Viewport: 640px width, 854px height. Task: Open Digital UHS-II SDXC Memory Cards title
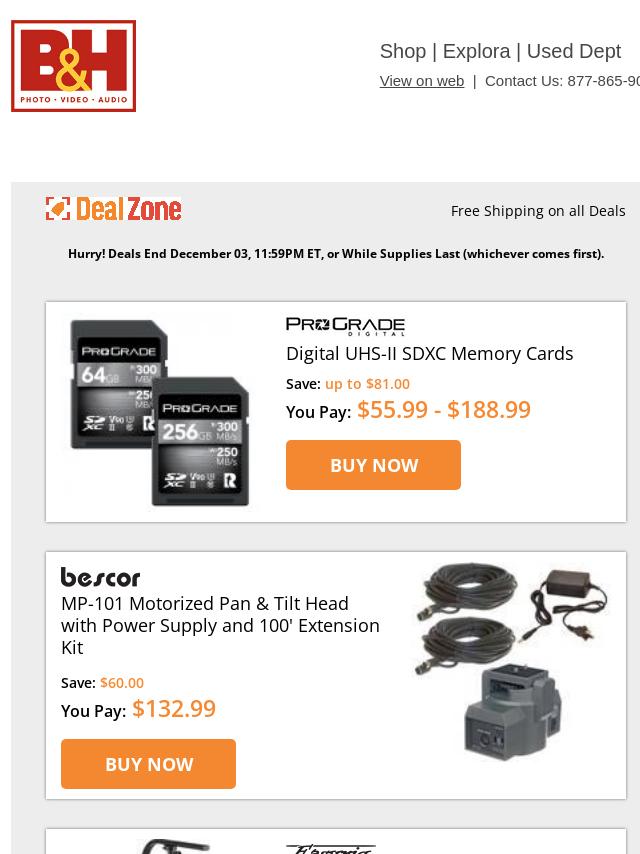click(429, 353)
